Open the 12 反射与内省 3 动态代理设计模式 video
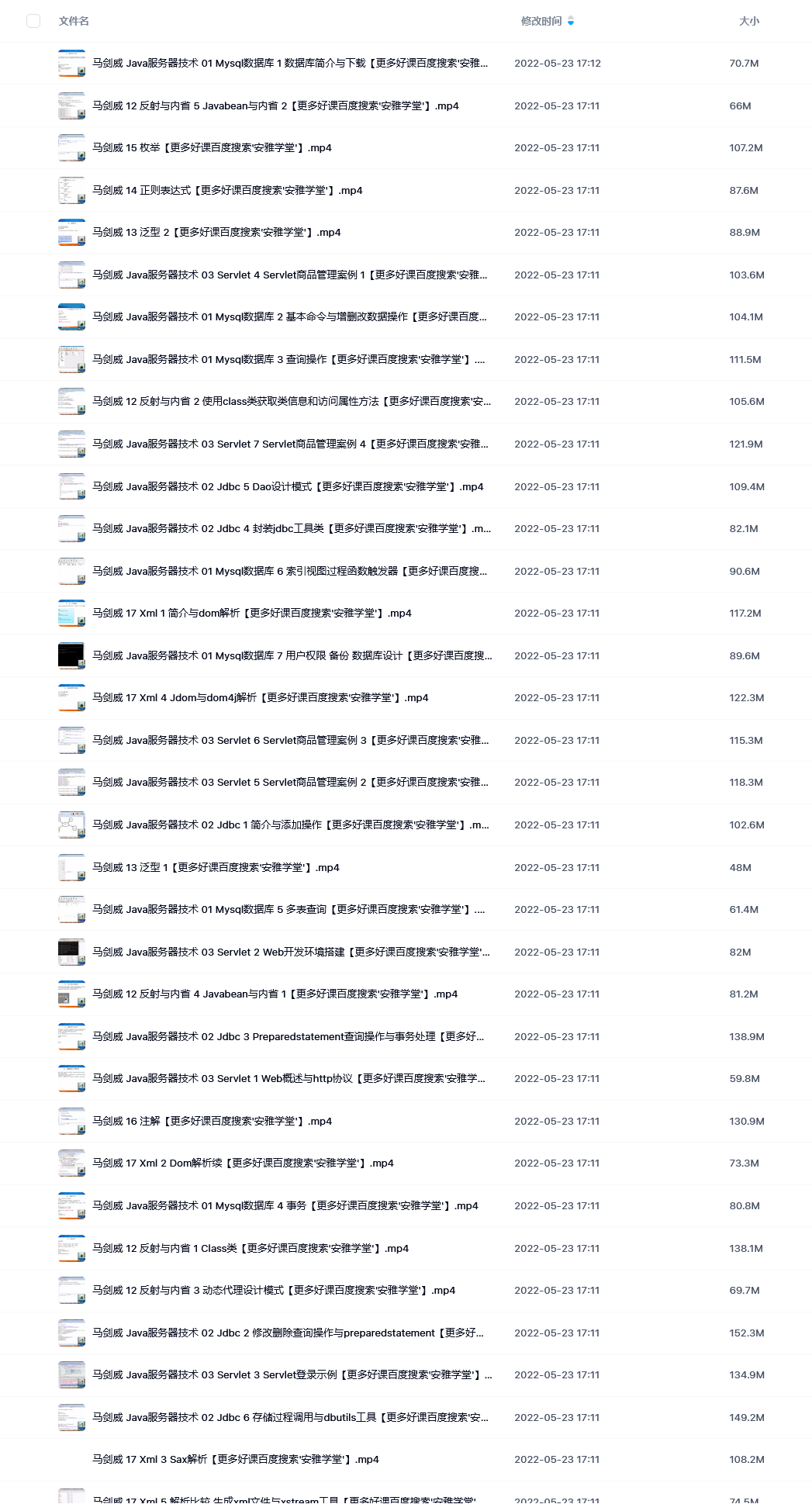This screenshot has height=1504, width=812. tap(274, 1291)
